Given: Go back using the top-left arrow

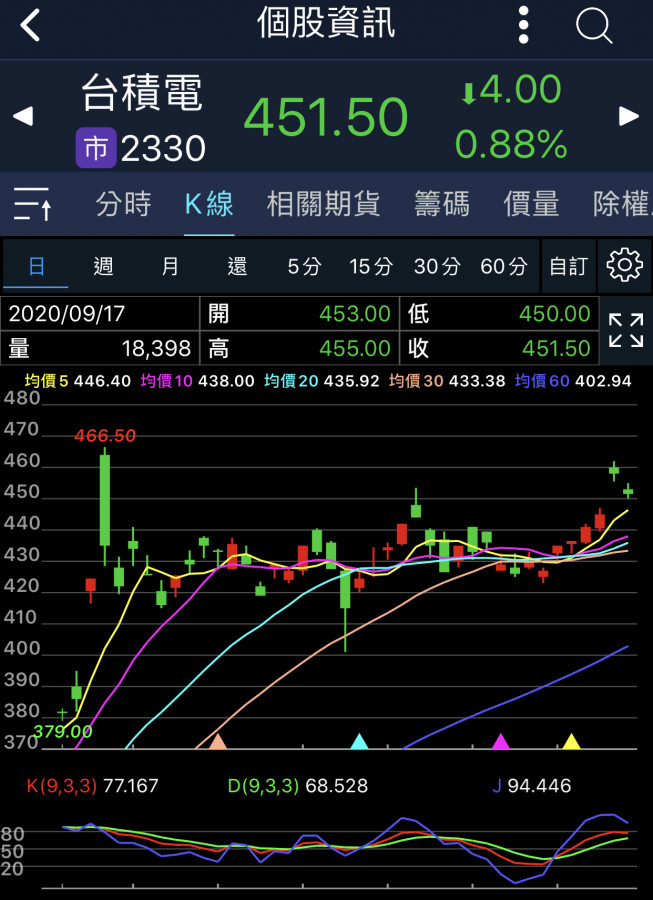Looking at the screenshot, I should click(31, 25).
